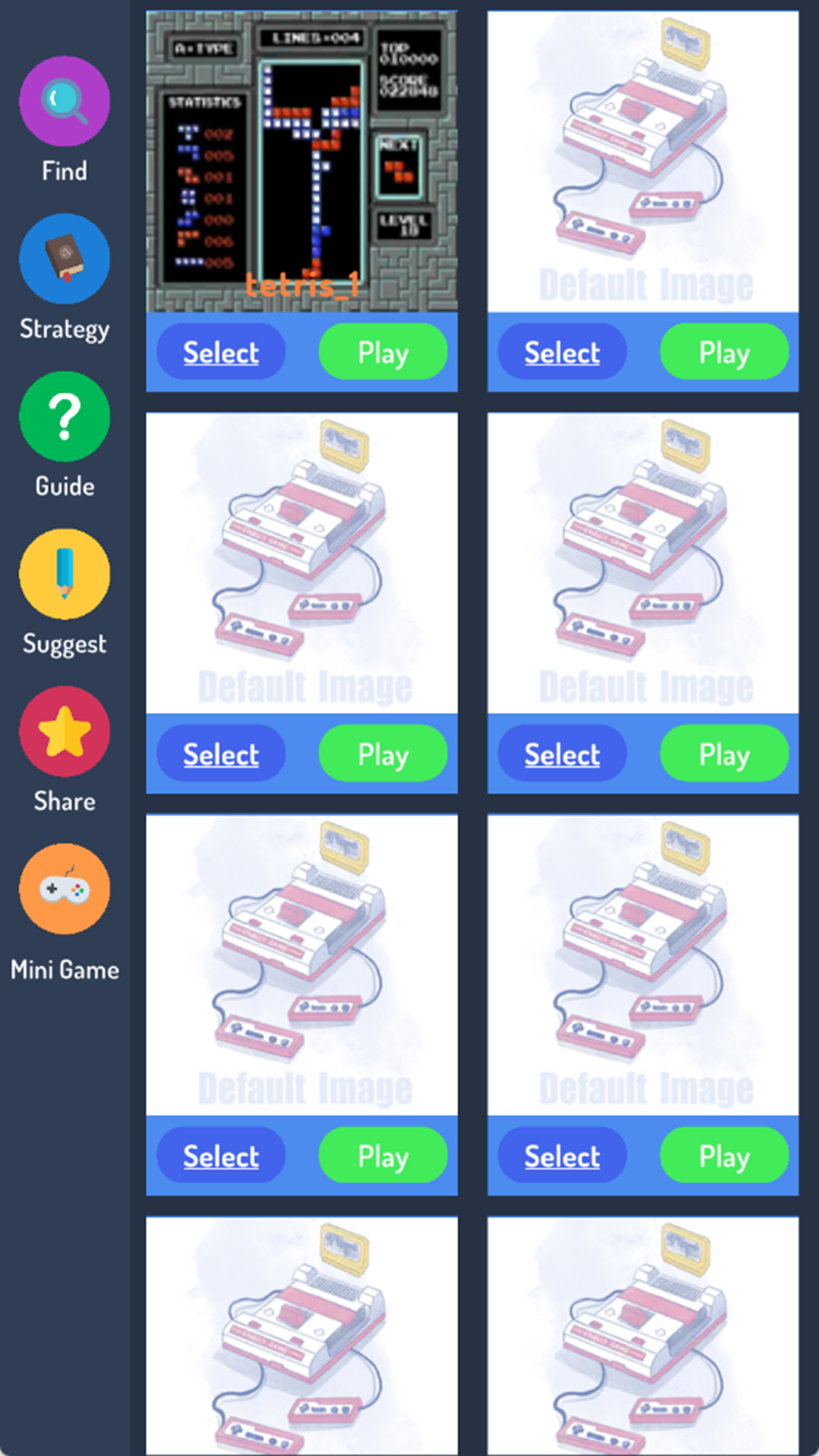Image resolution: width=819 pixels, height=1456 pixels.
Task: Open the Suggest option
Action: pyautogui.click(x=64, y=575)
